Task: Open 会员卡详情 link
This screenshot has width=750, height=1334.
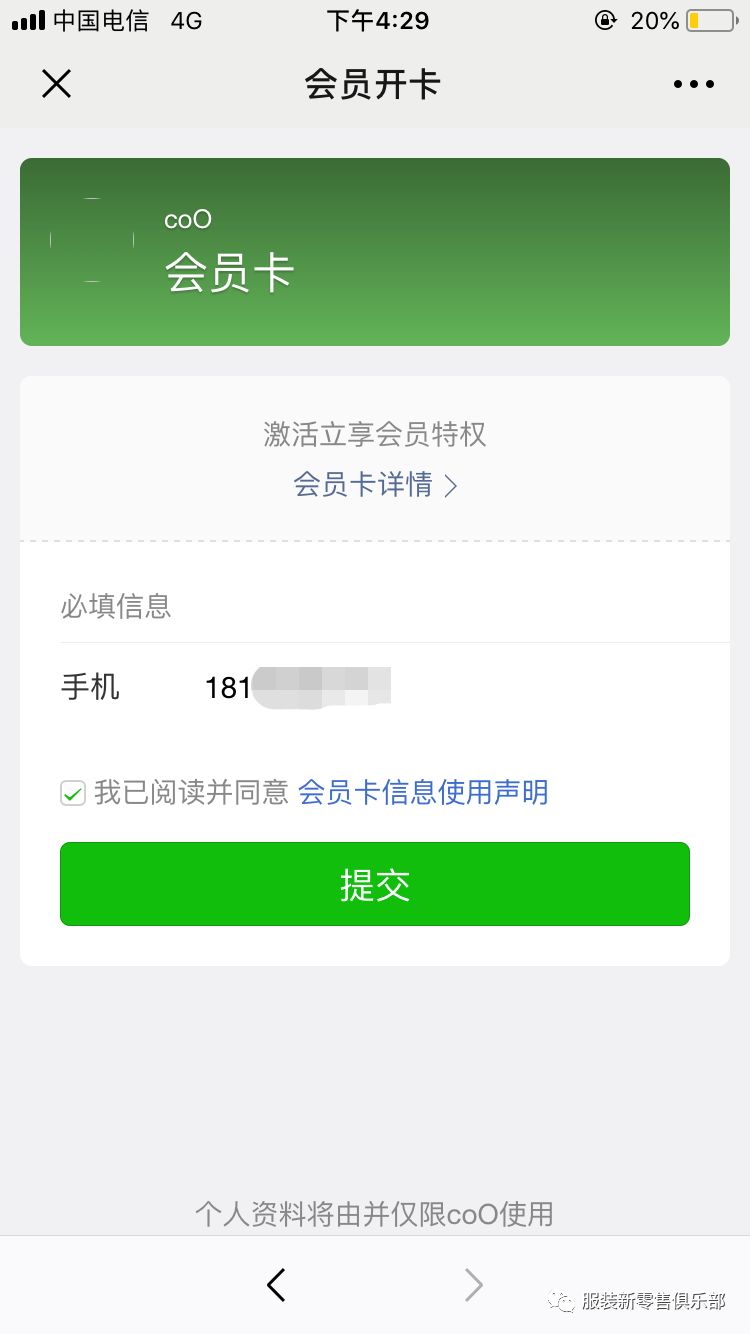Action: click(x=375, y=485)
